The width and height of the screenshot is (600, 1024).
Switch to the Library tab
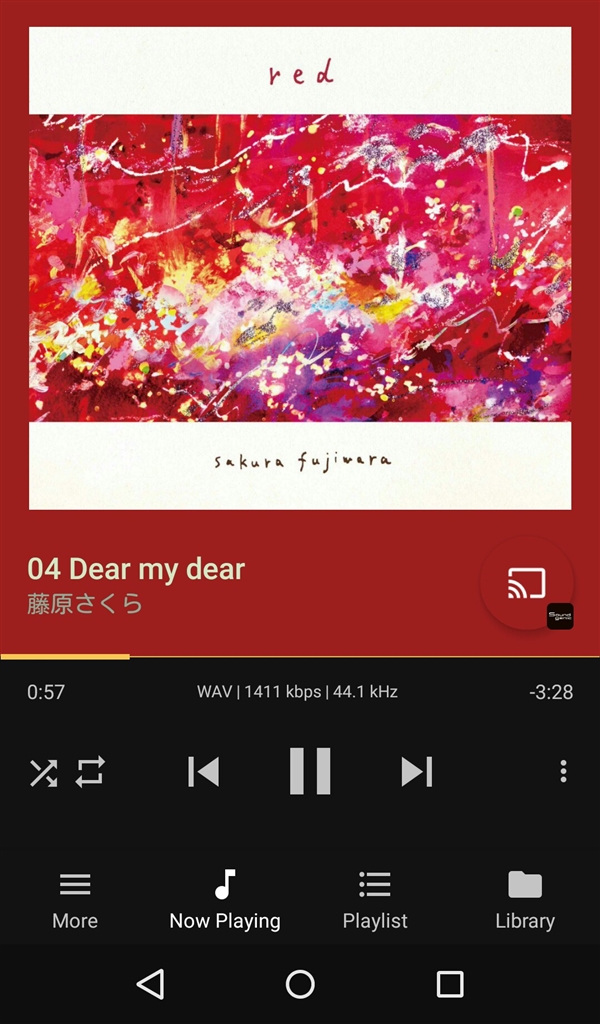[x=524, y=900]
